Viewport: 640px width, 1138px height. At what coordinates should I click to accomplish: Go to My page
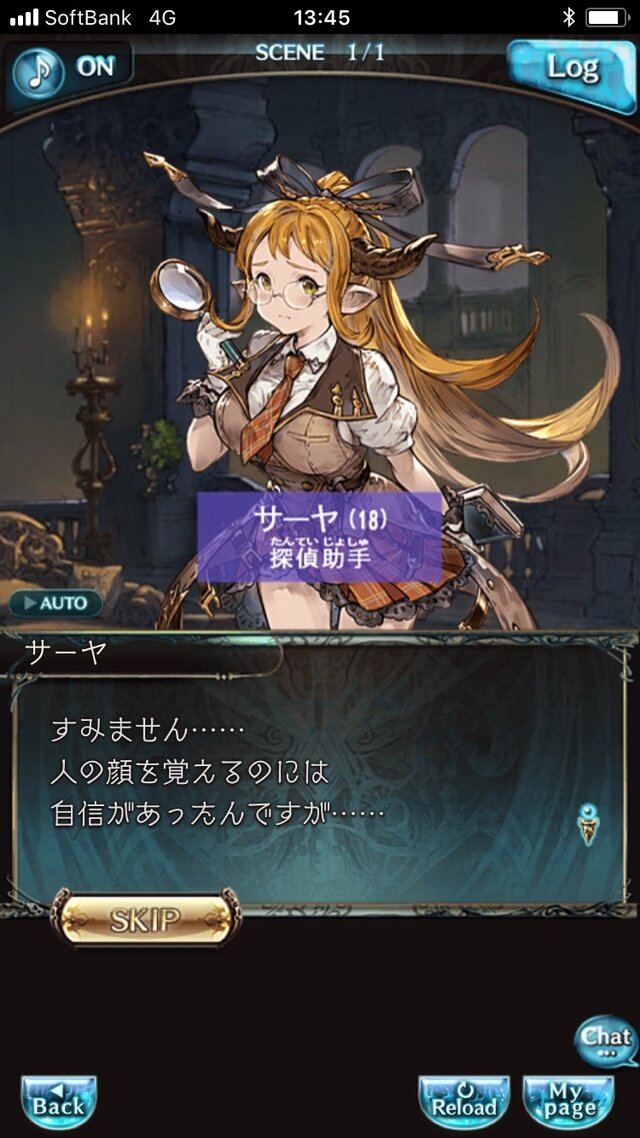pos(567,1103)
